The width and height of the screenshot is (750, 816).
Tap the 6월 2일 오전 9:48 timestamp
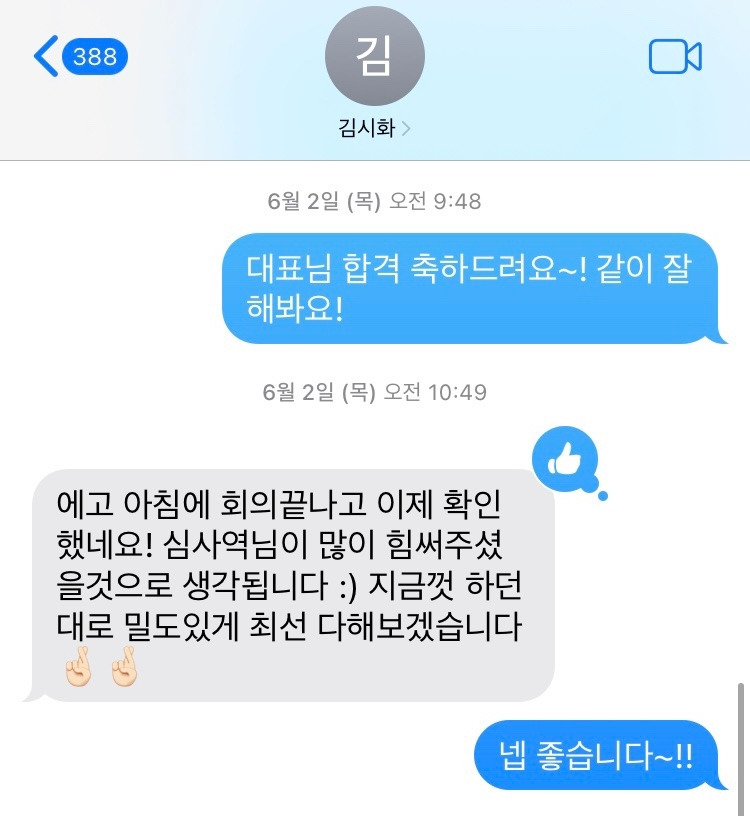coord(375,200)
